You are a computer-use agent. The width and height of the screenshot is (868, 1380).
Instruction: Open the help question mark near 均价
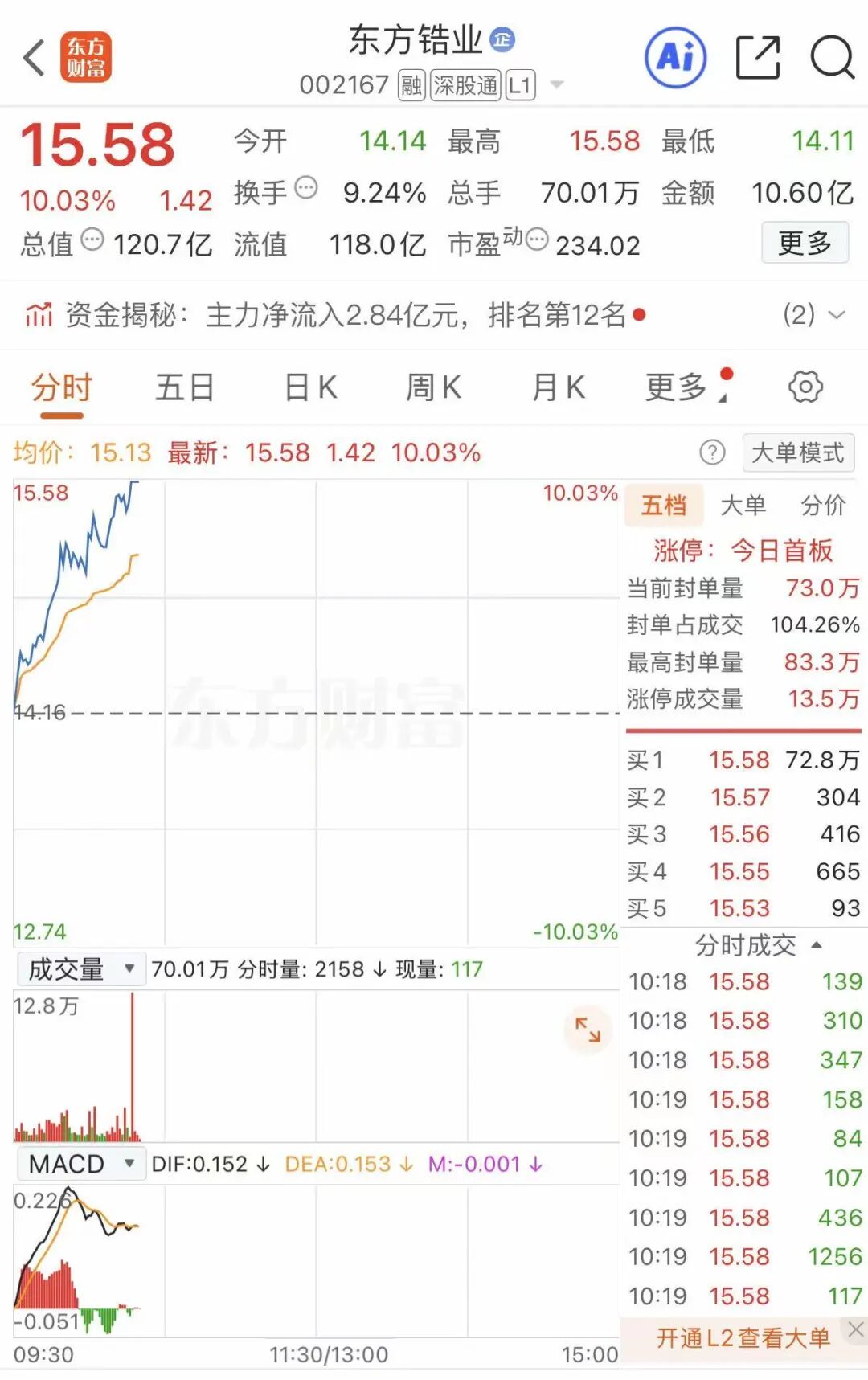710,452
